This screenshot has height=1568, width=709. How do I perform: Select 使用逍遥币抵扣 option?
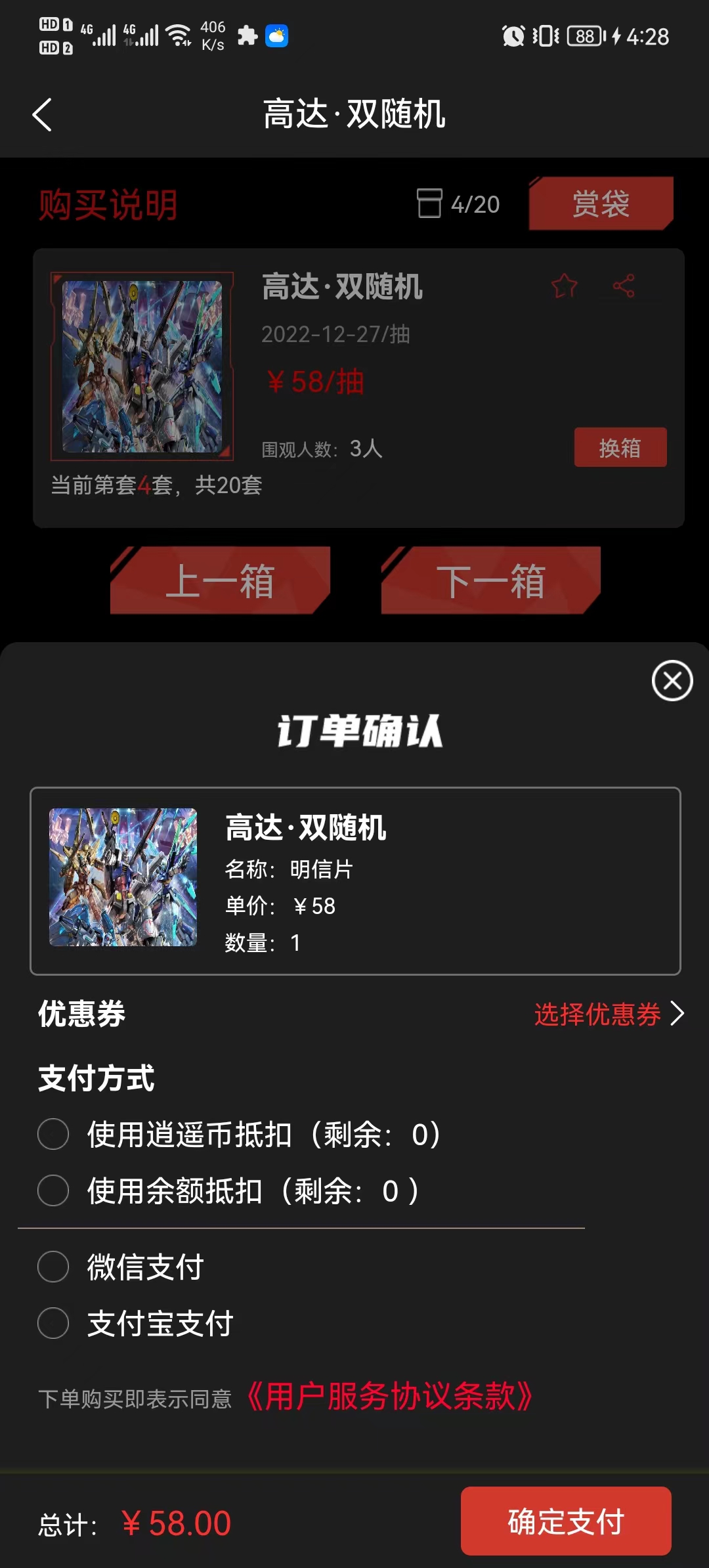tap(53, 1134)
